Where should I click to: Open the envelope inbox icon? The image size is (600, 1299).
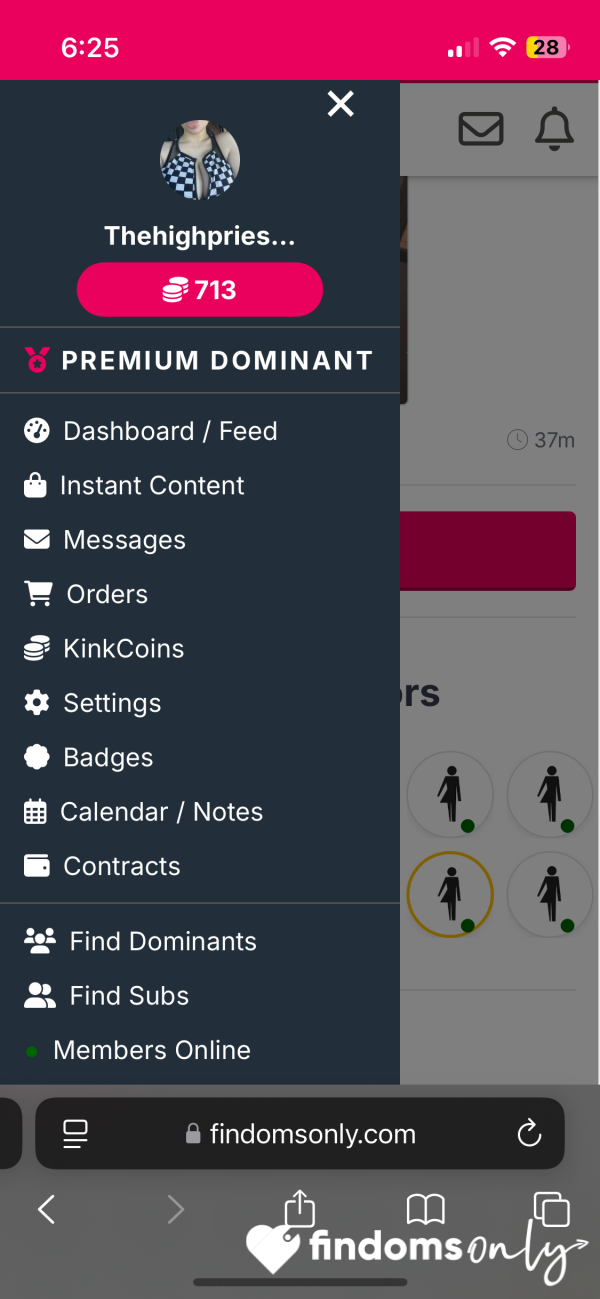click(x=481, y=129)
